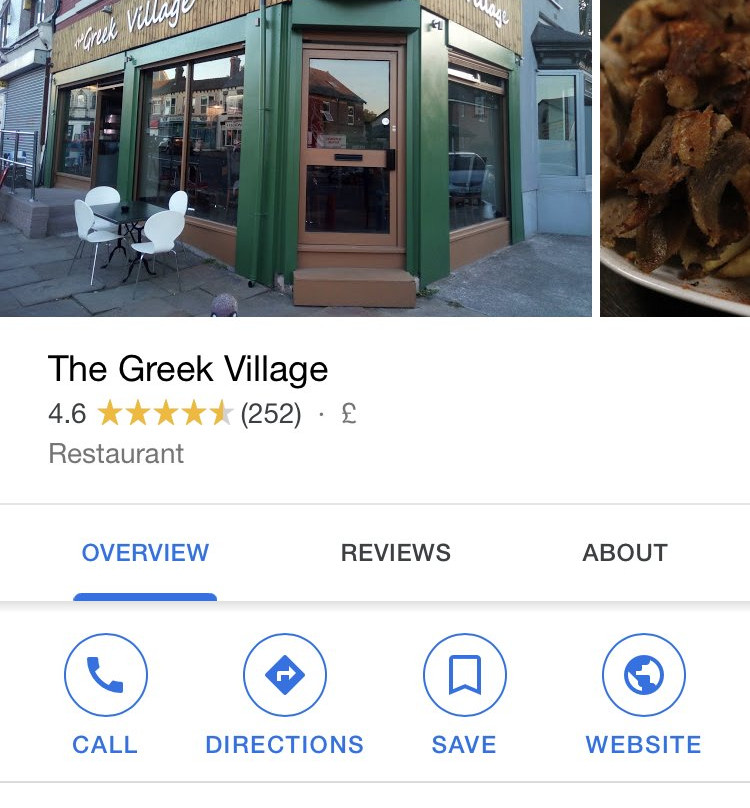Open the food photo thumbnail

(x=676, y=158)
